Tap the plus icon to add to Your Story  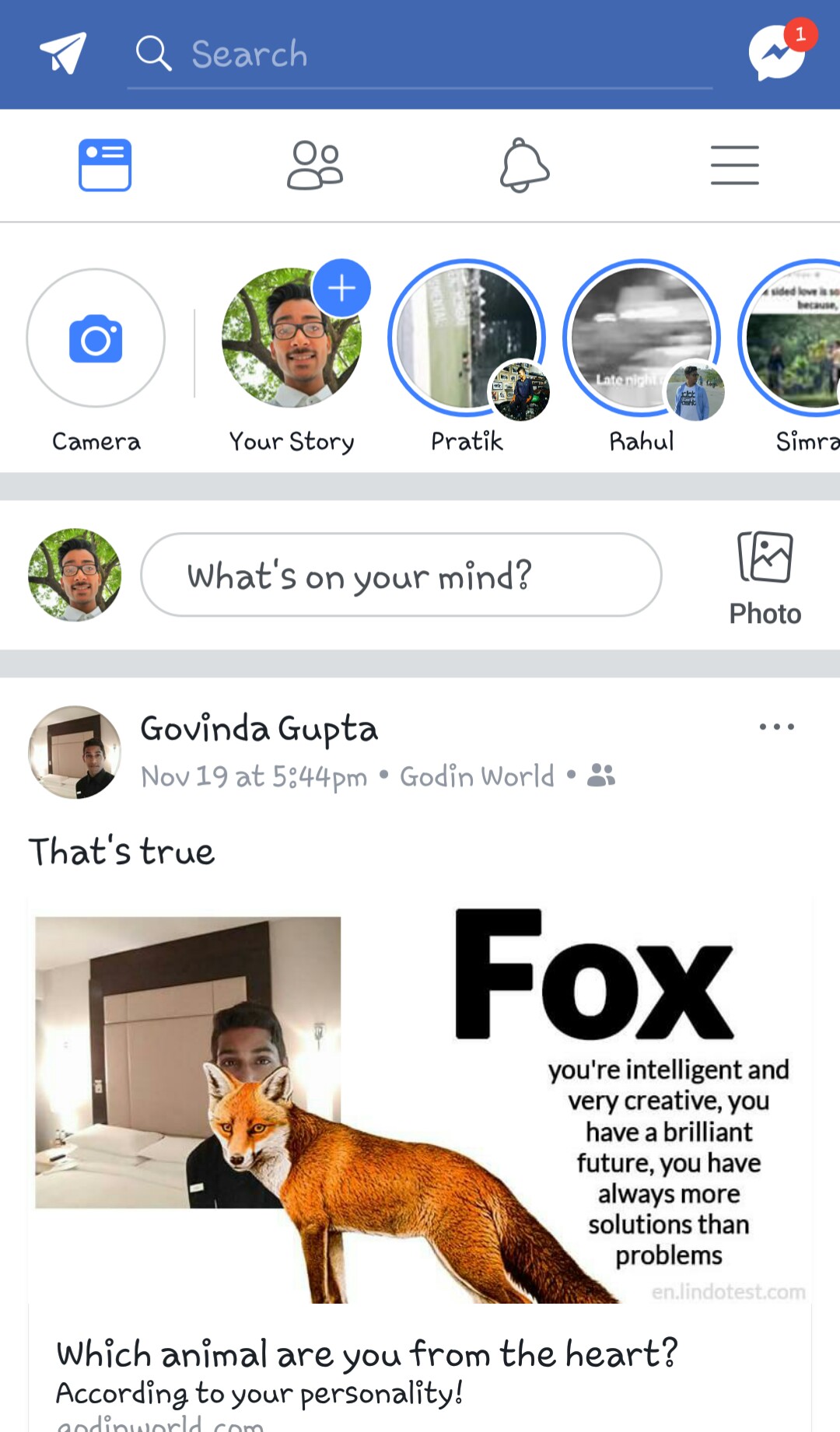click(x=341, y=289)
